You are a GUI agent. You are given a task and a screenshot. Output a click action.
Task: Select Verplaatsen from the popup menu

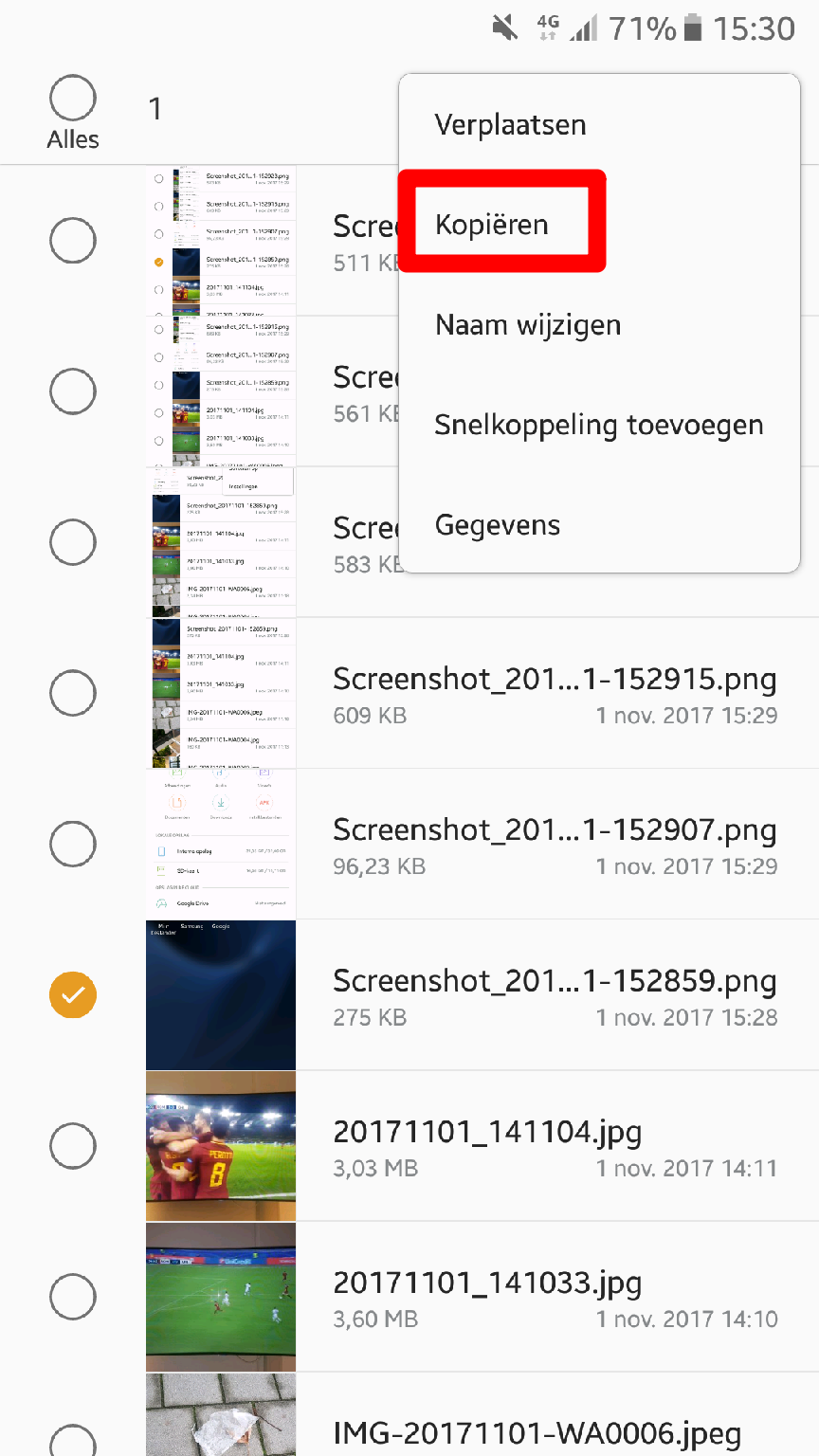(510, 125)
